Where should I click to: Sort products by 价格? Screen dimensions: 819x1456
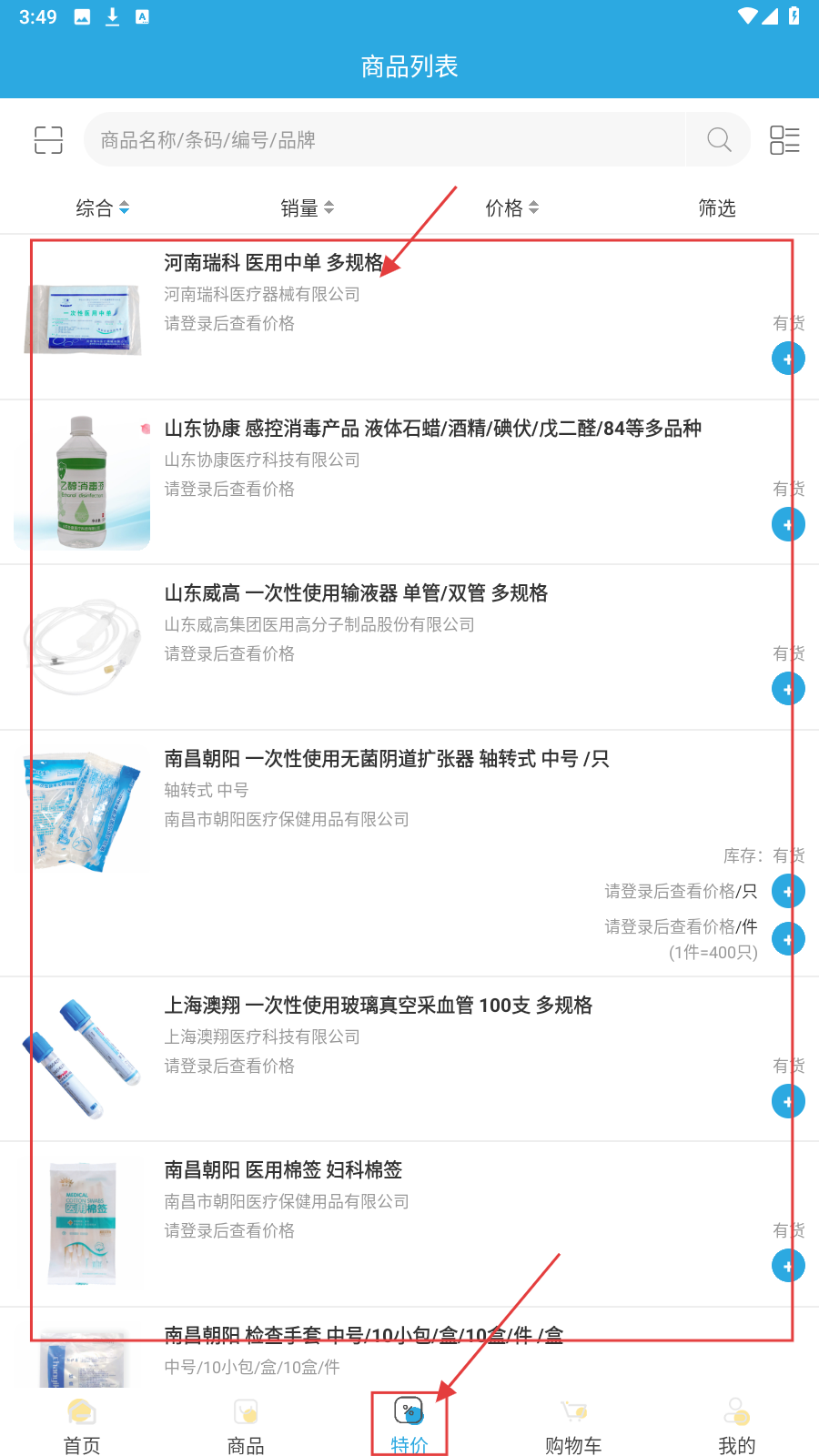coord(511,208)
